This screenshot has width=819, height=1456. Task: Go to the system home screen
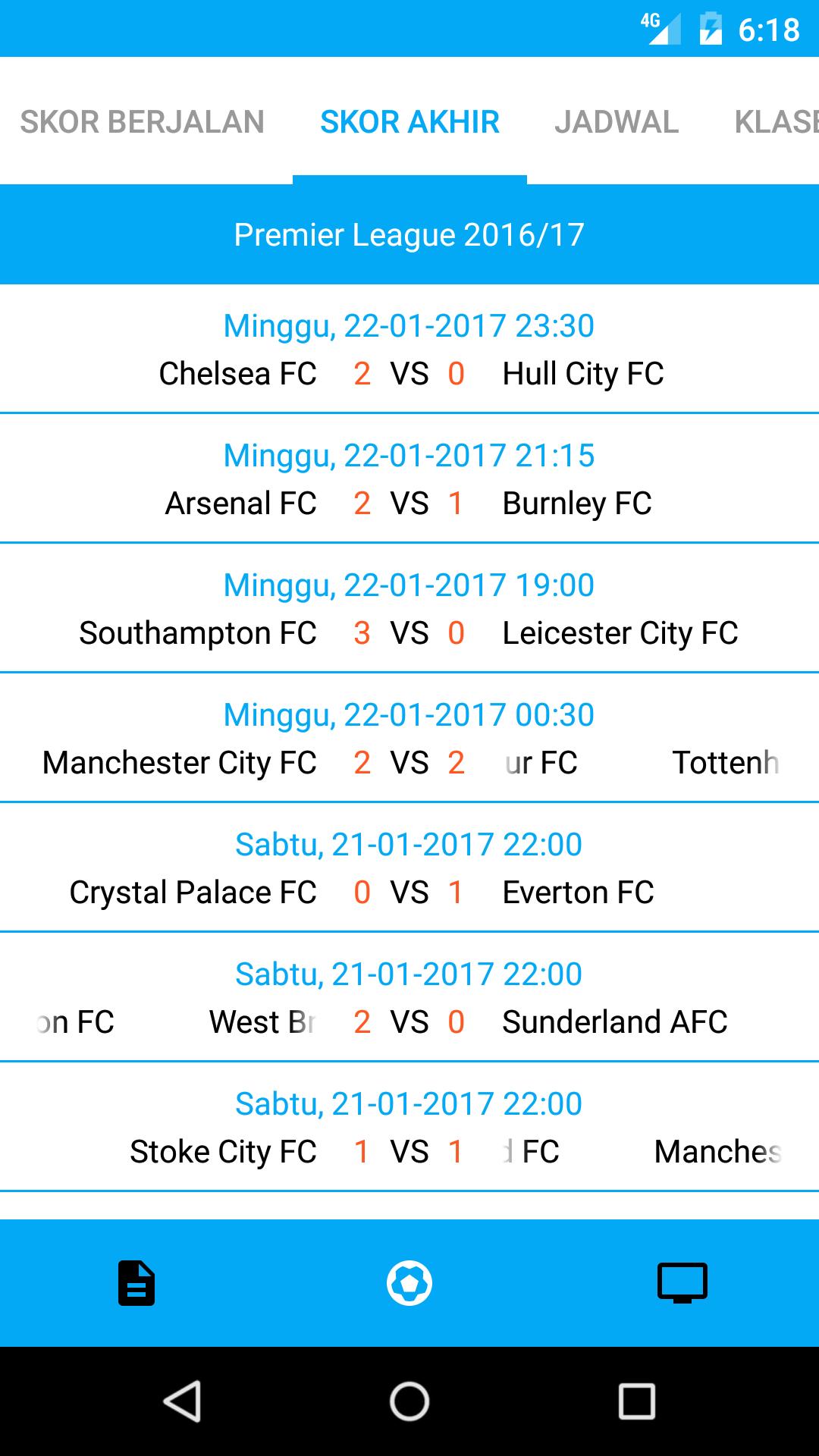point(409,1401)
